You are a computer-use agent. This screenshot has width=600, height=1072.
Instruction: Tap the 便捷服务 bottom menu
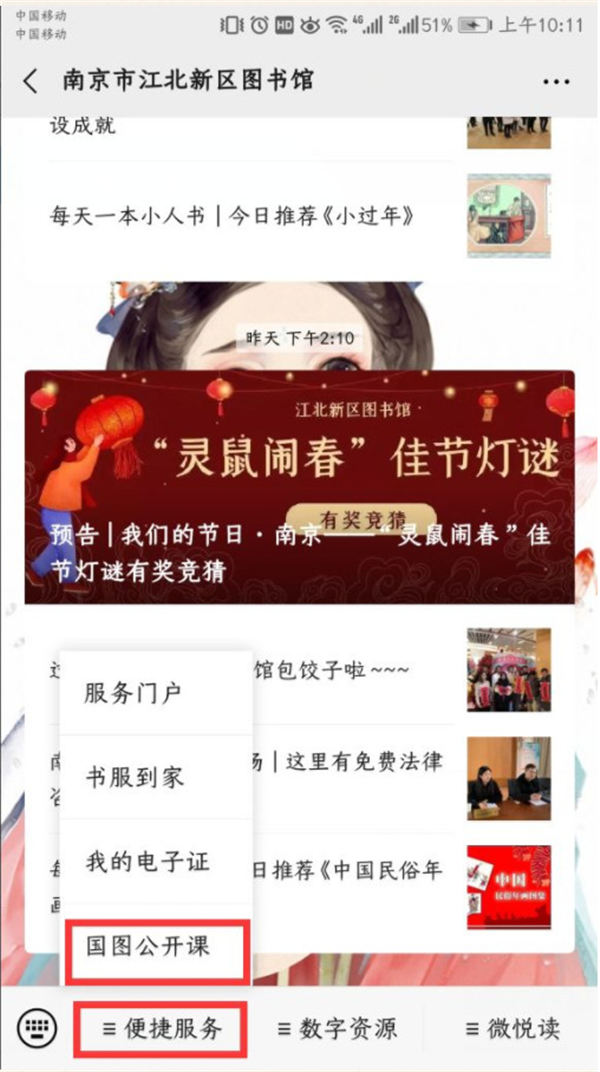pos(161,1028)
